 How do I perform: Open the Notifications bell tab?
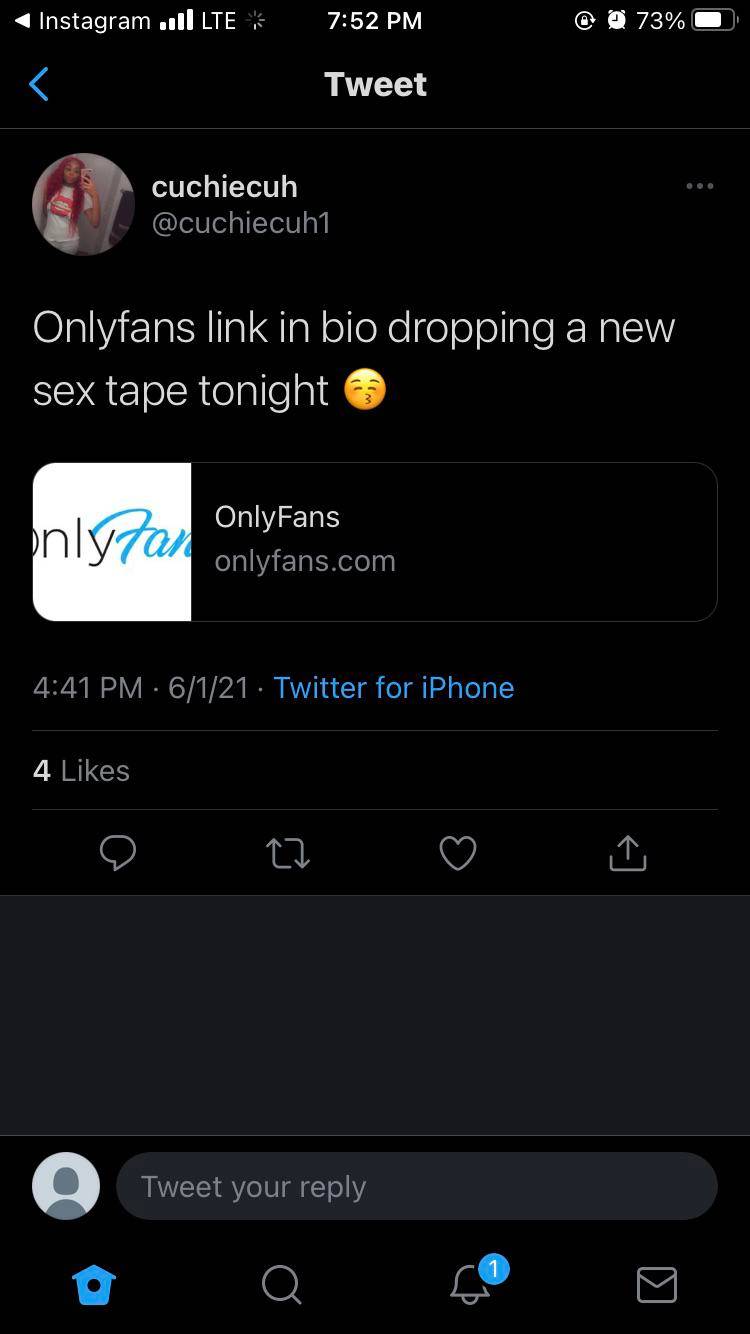pyautogui.click(x=470, y=1284)
